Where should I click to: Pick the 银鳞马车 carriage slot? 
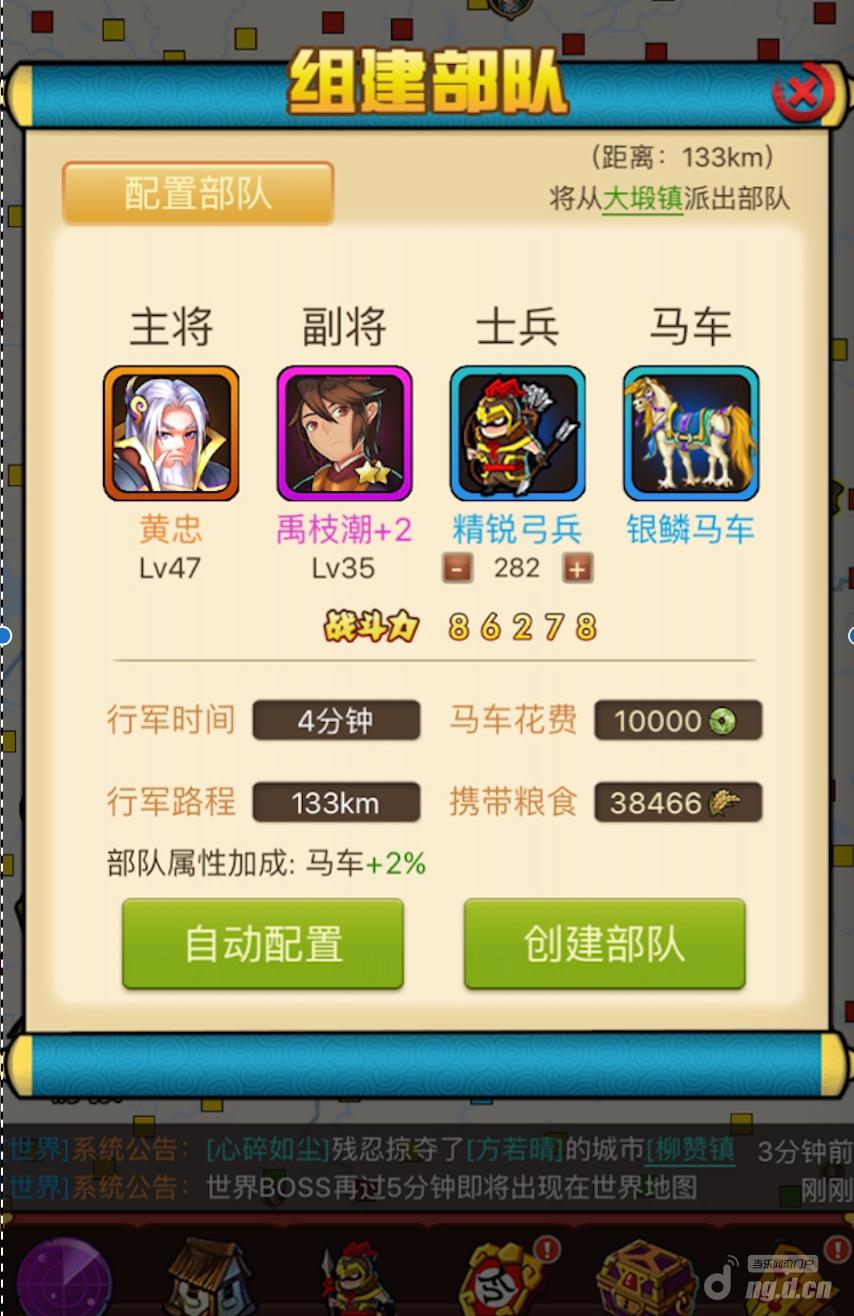(690, 433)
